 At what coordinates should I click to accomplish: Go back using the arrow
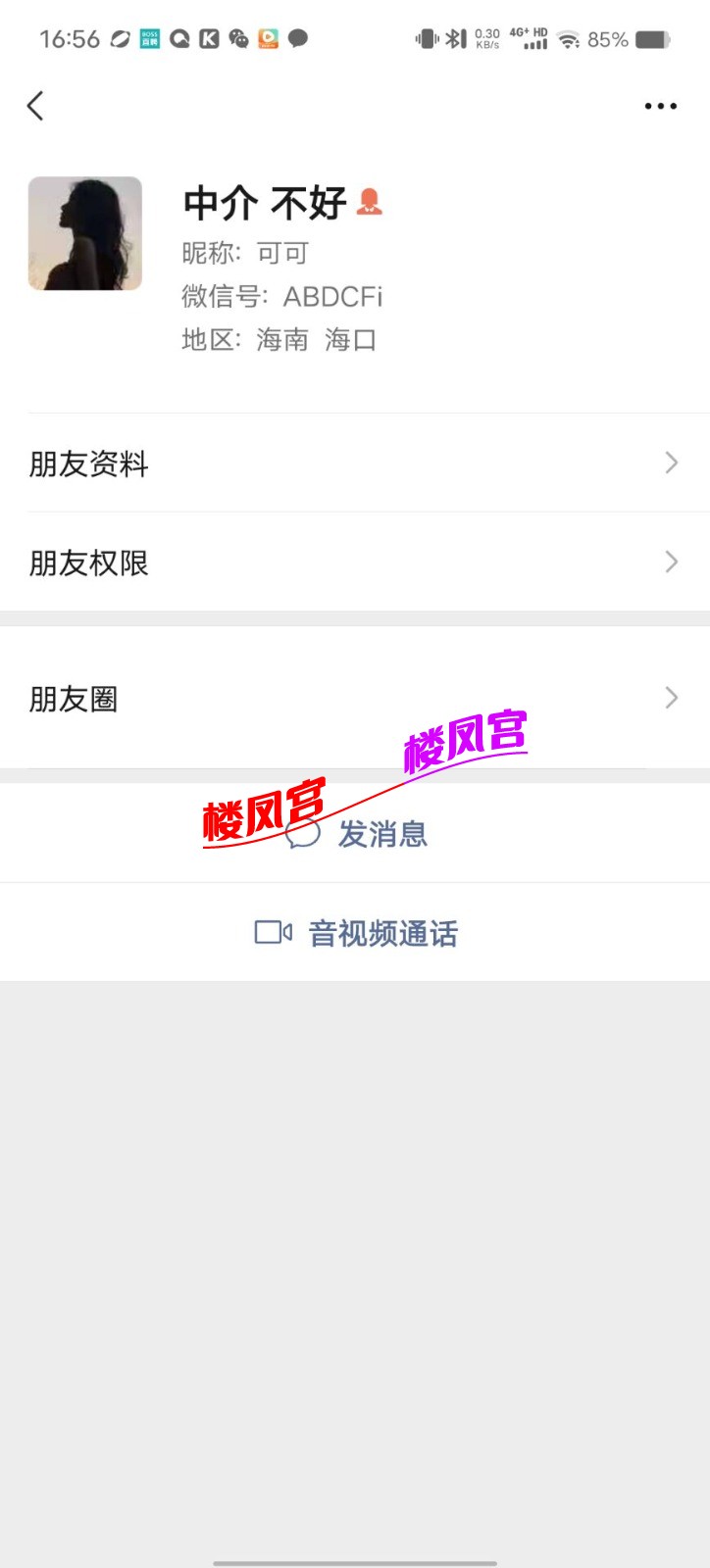point(36,106)
